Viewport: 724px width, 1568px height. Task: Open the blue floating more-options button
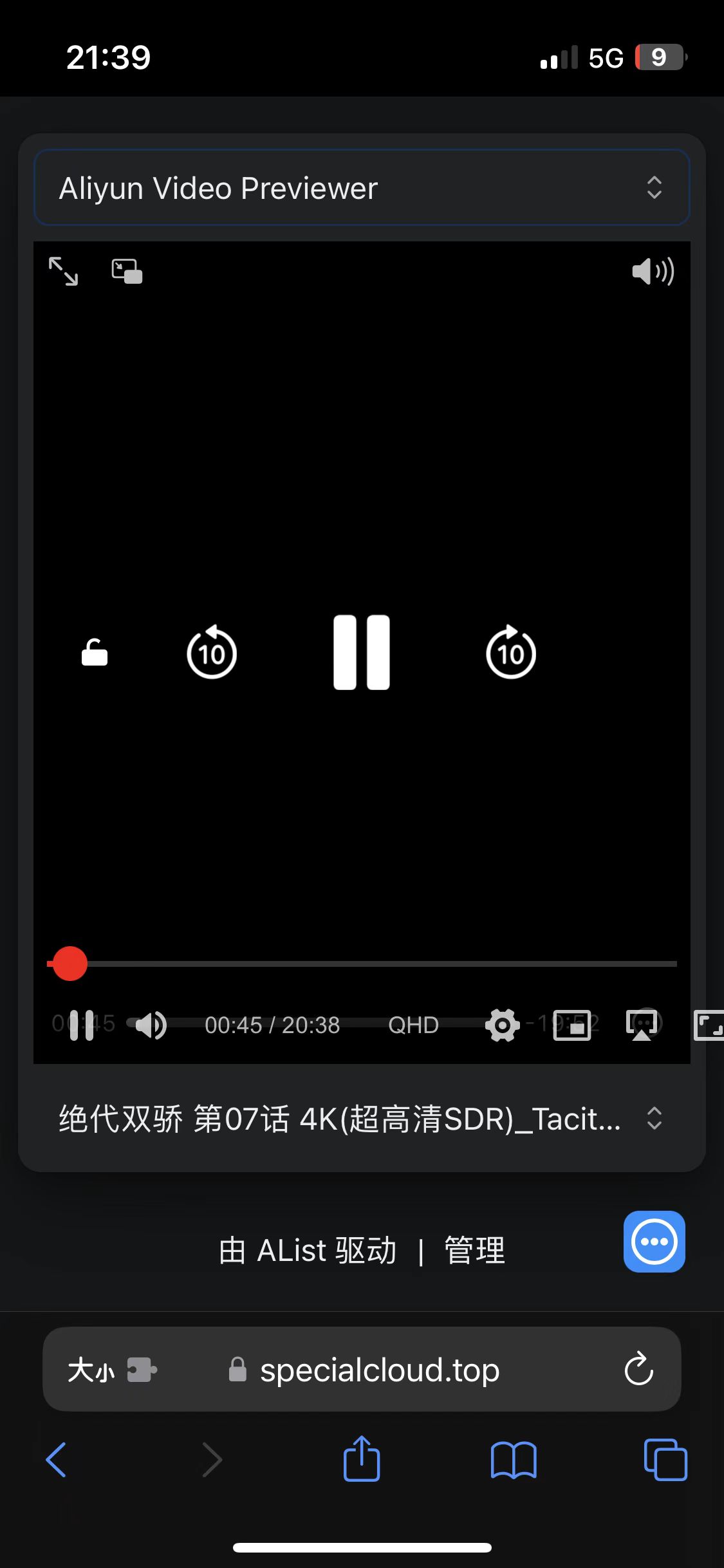(654, 1242)
